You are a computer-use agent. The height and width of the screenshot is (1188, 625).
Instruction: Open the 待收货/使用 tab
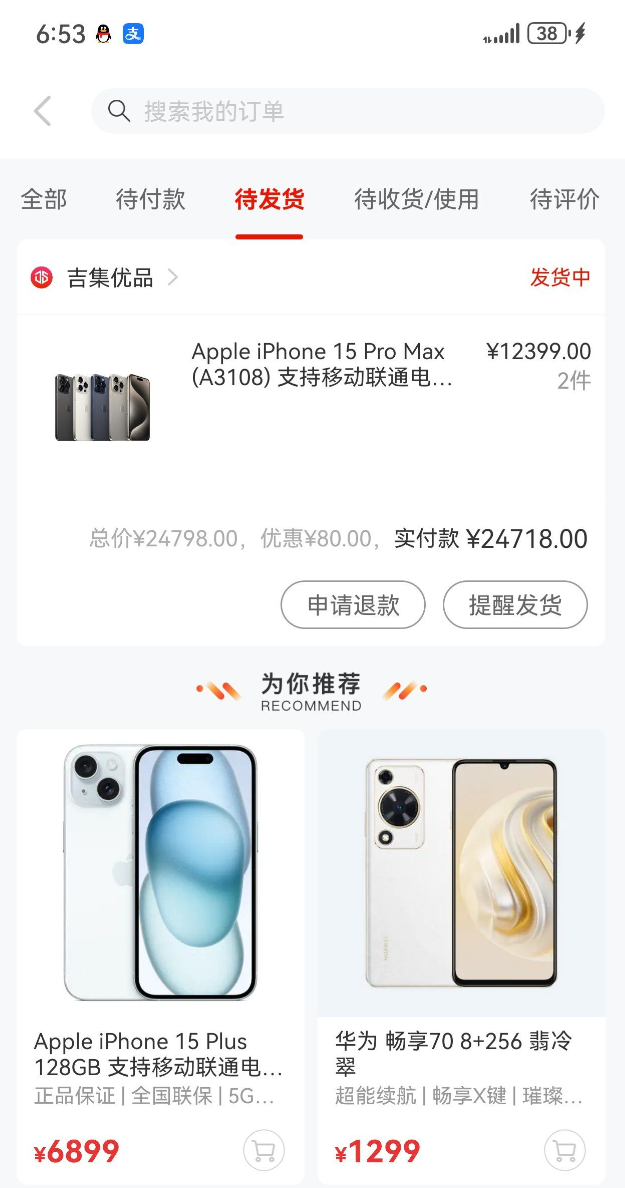416,199
